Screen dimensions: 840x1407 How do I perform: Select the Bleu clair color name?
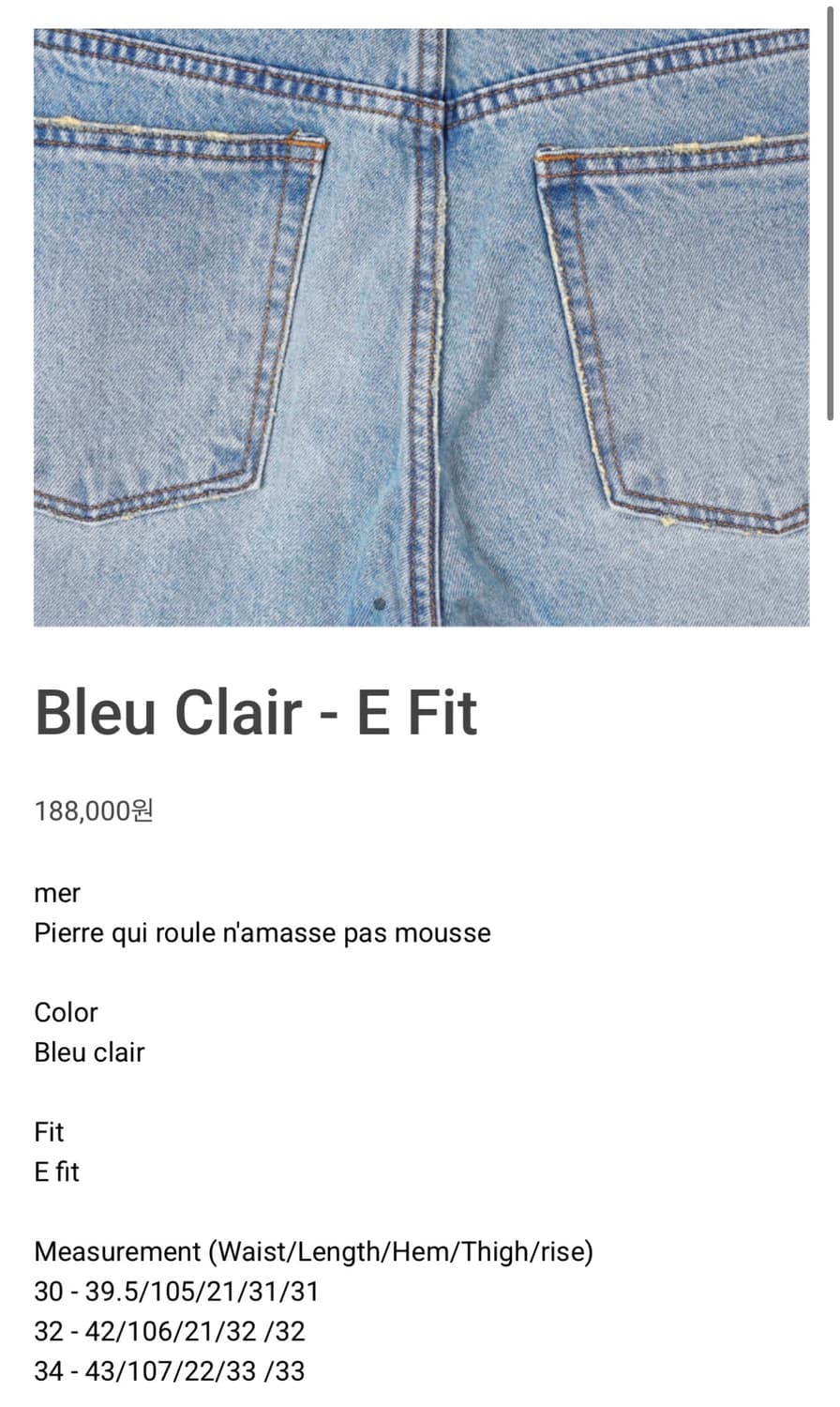point(88,1051)
